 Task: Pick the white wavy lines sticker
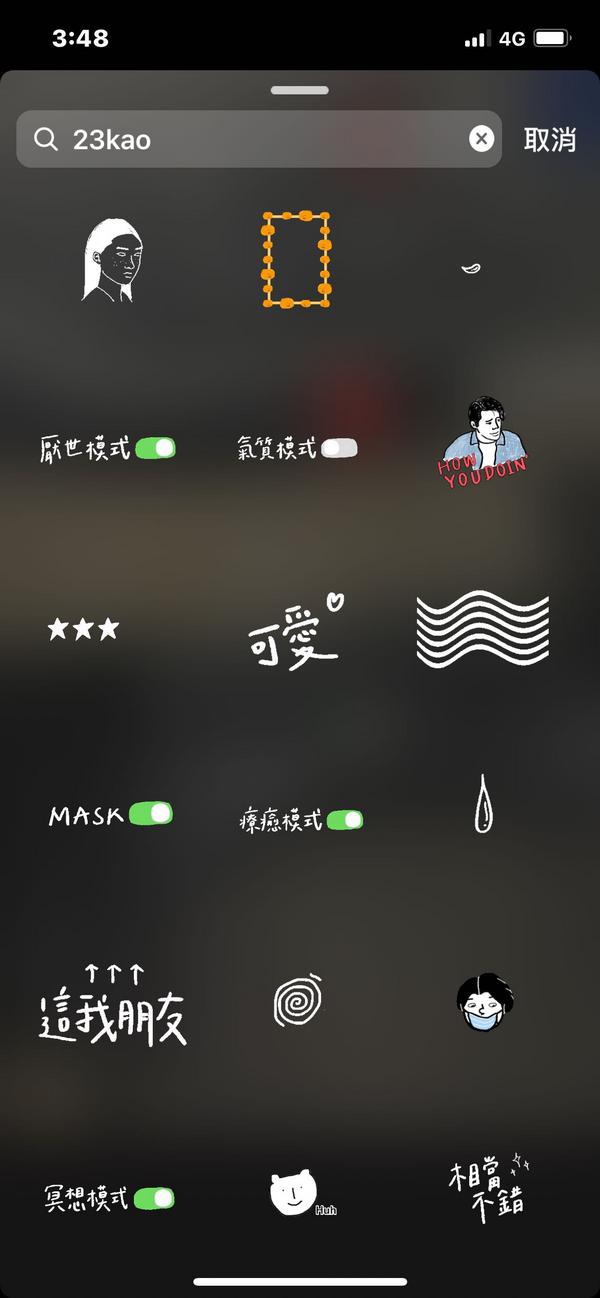tap(482, 629)
